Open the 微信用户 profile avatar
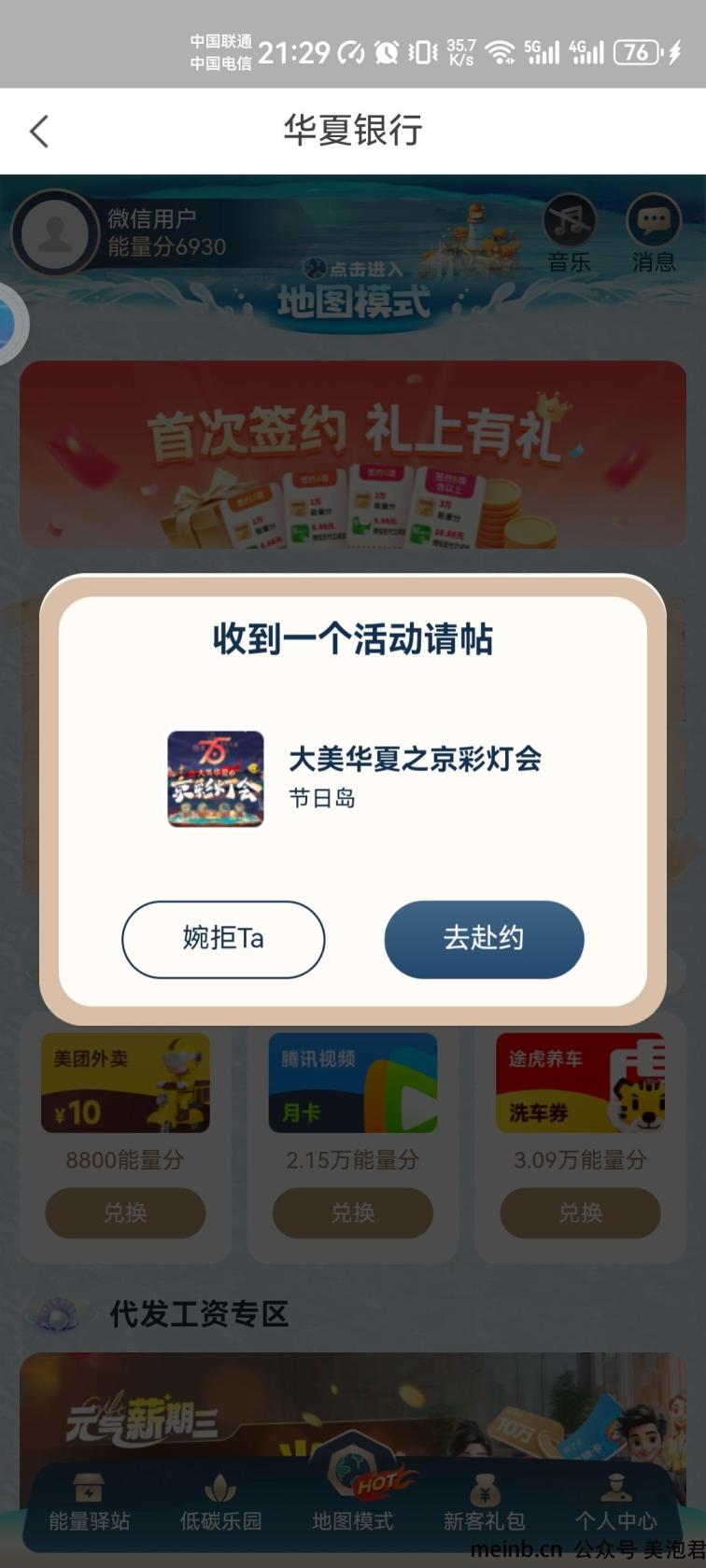Viewport: 706px width, 1568px height. (x=55, y=233)
